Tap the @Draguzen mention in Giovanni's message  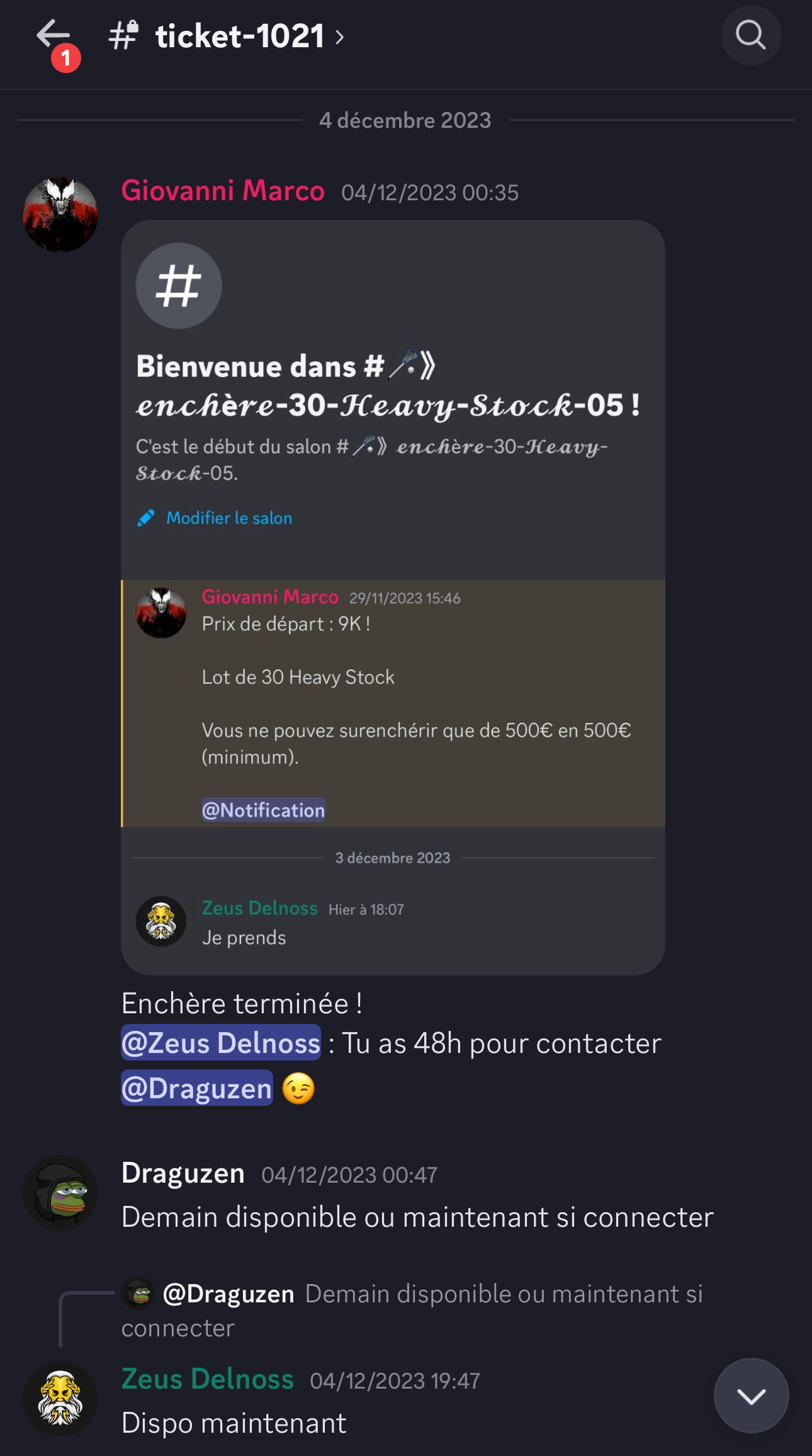point(196,1088)
